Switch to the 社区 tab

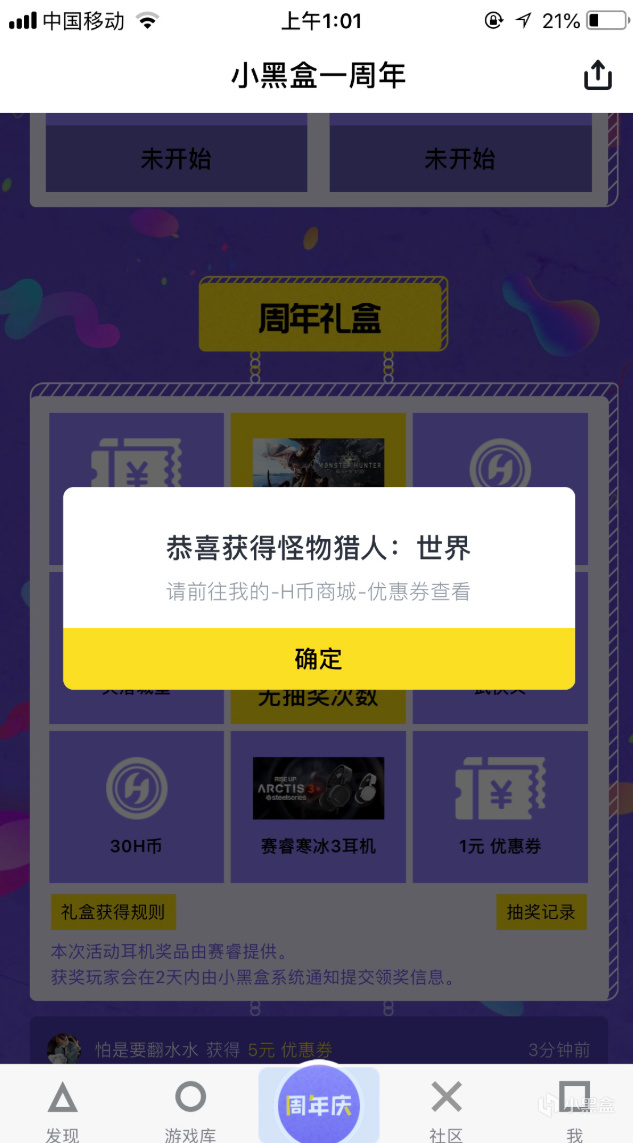446,1108
